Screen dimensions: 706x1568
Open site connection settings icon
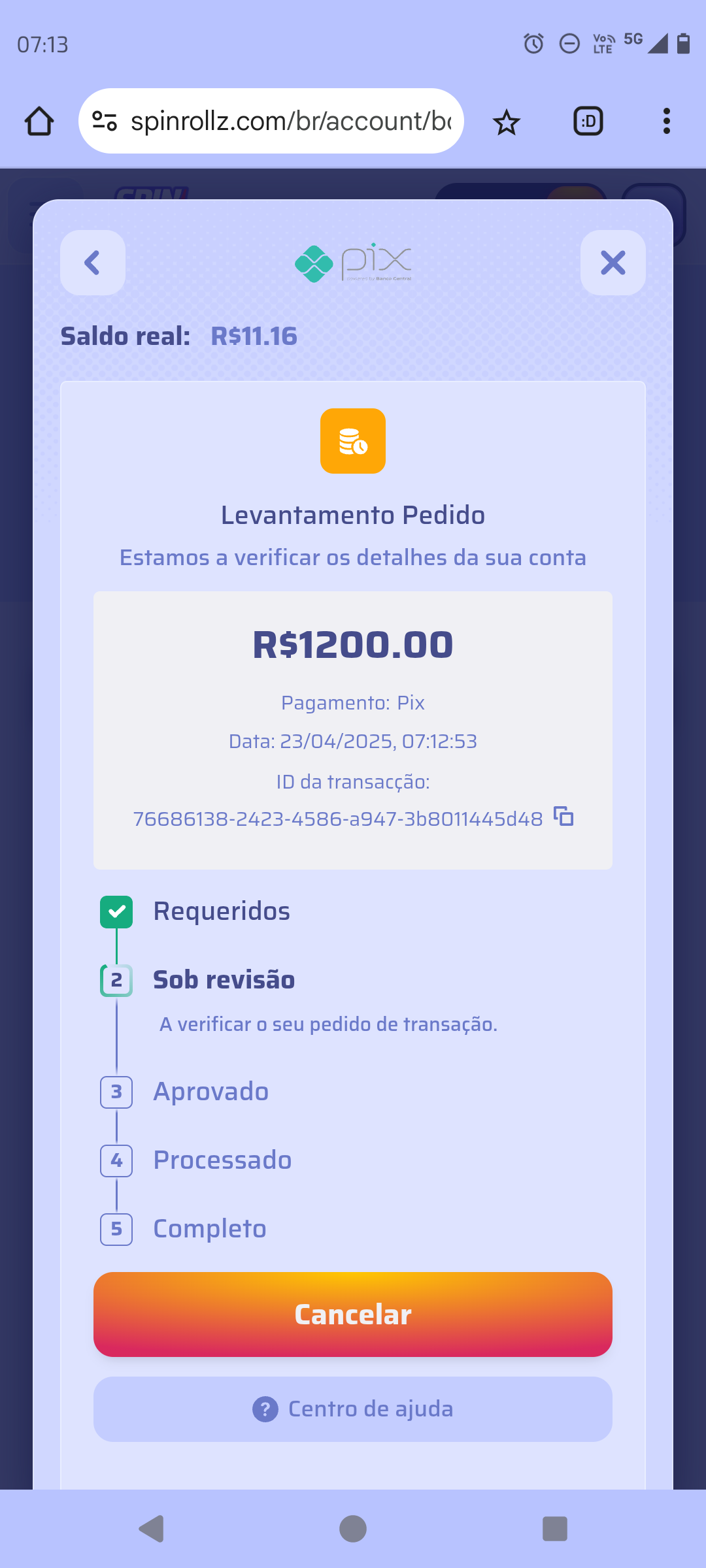click(105, 120)
